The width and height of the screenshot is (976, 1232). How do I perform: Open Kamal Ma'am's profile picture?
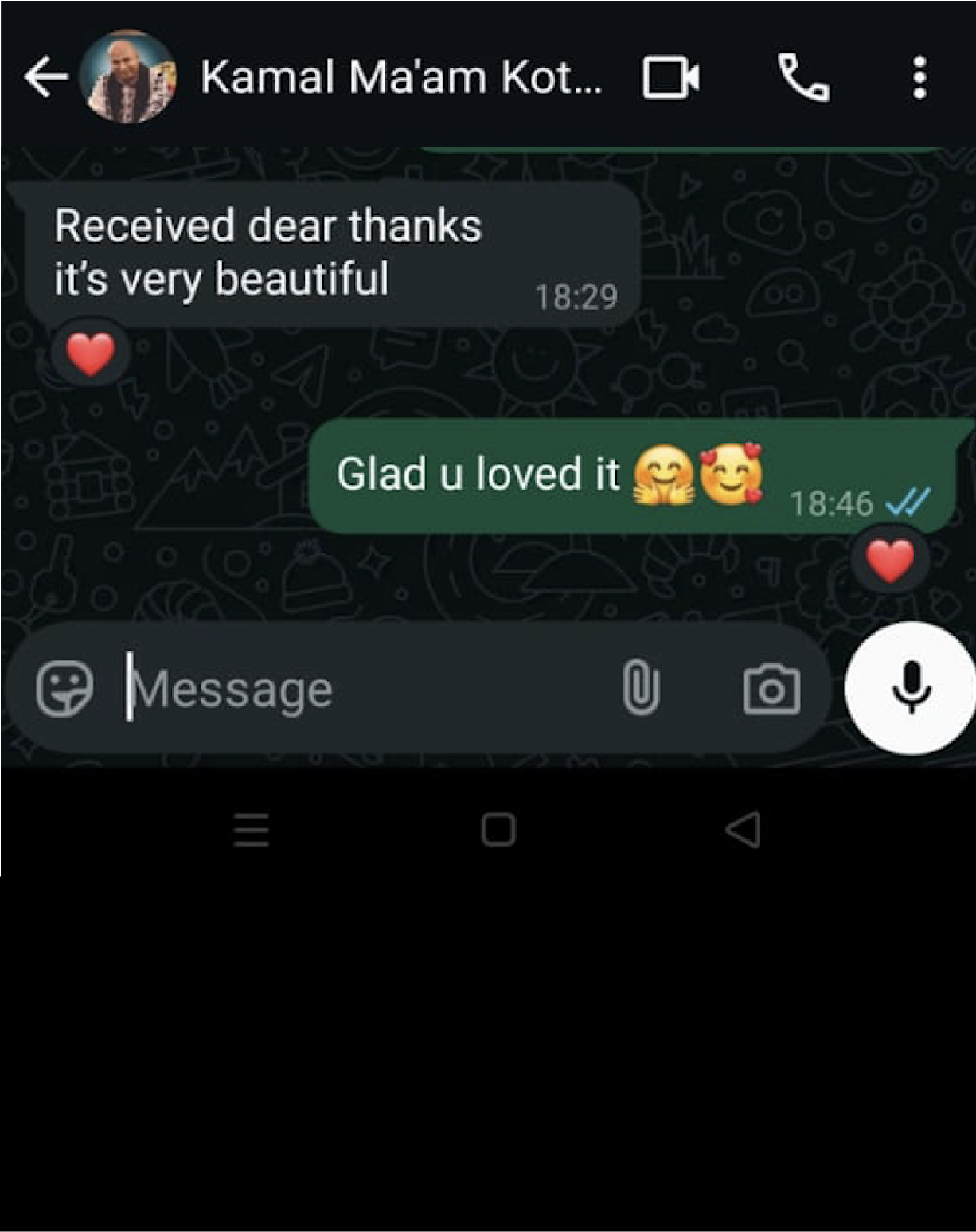click(127, 77)
